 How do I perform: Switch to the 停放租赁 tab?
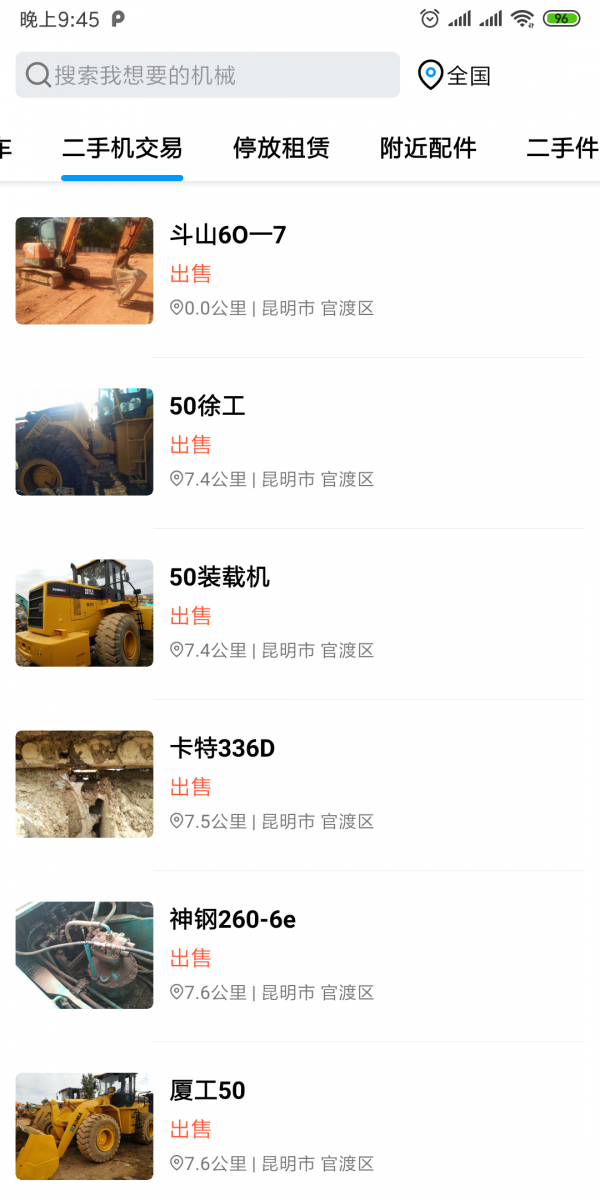pyautogui.click(x=281, y=149)
